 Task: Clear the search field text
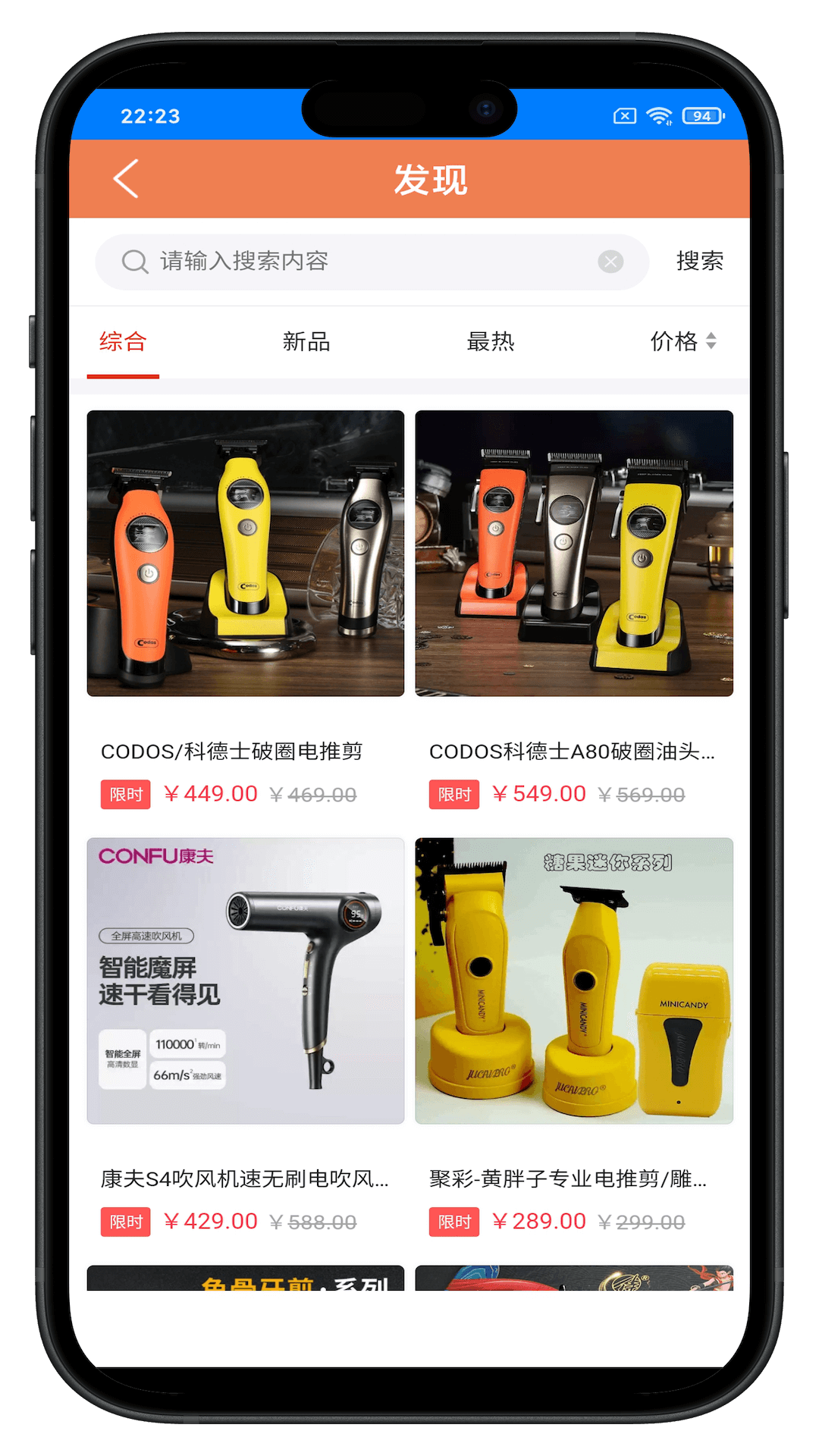pos(610,262)
